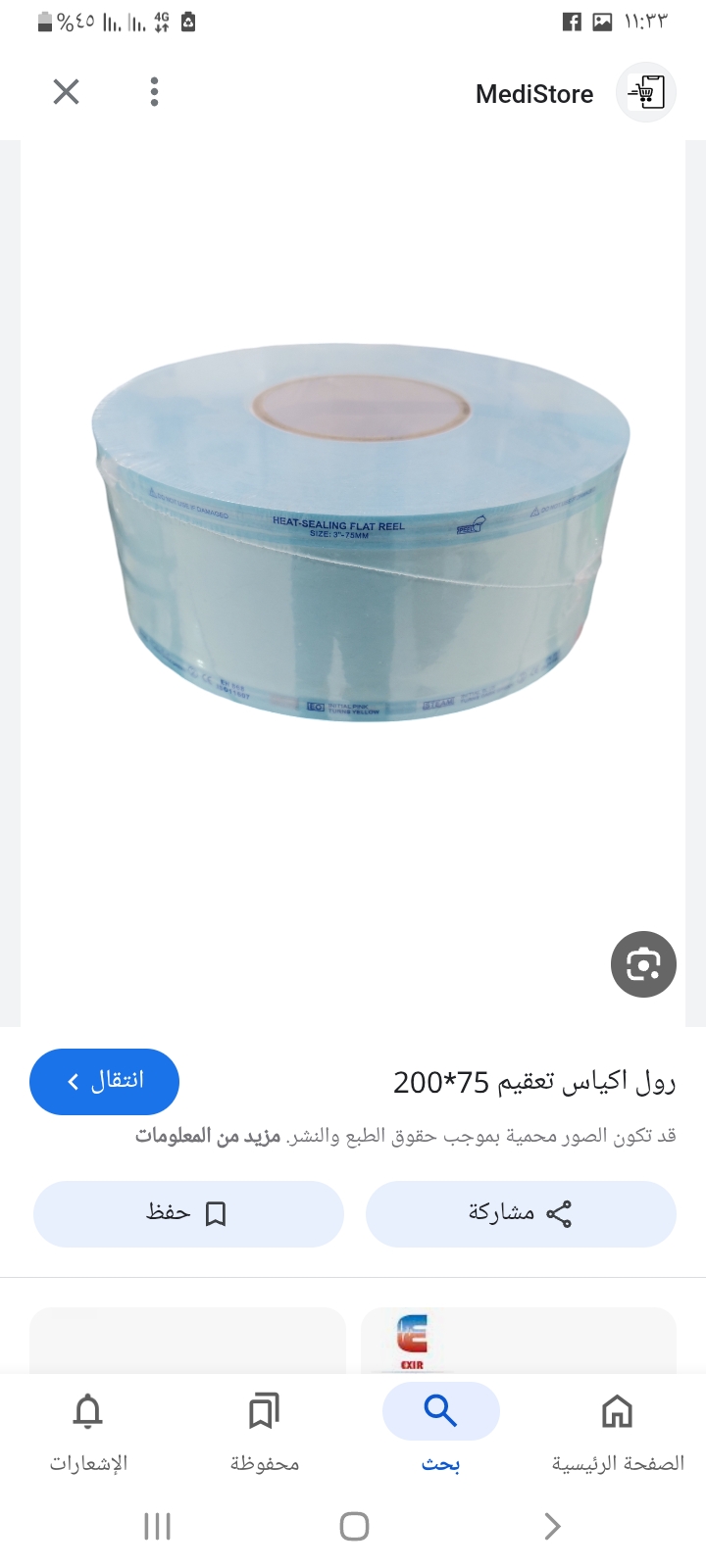Close the image viewer with the X
The image size is (706, 1568).
click(x=66, y=91)
